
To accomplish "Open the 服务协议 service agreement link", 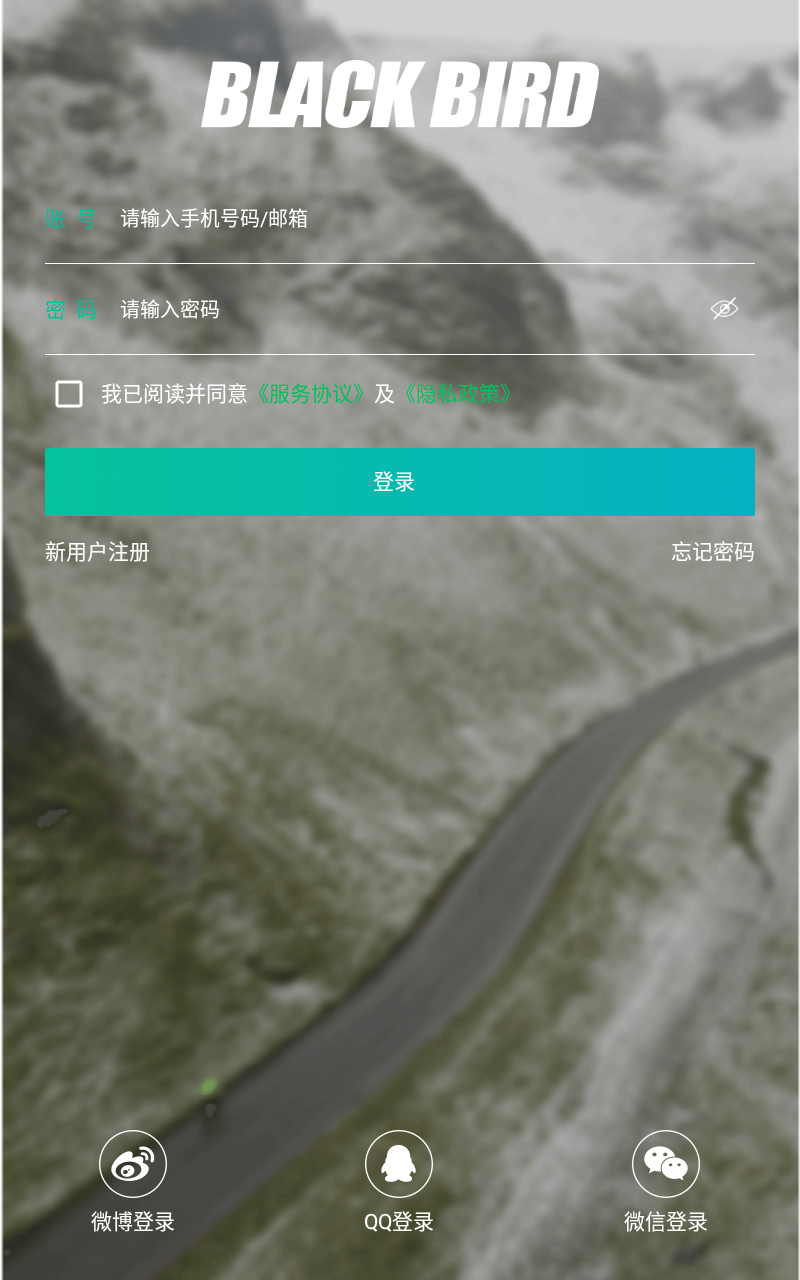I will 311,394.
